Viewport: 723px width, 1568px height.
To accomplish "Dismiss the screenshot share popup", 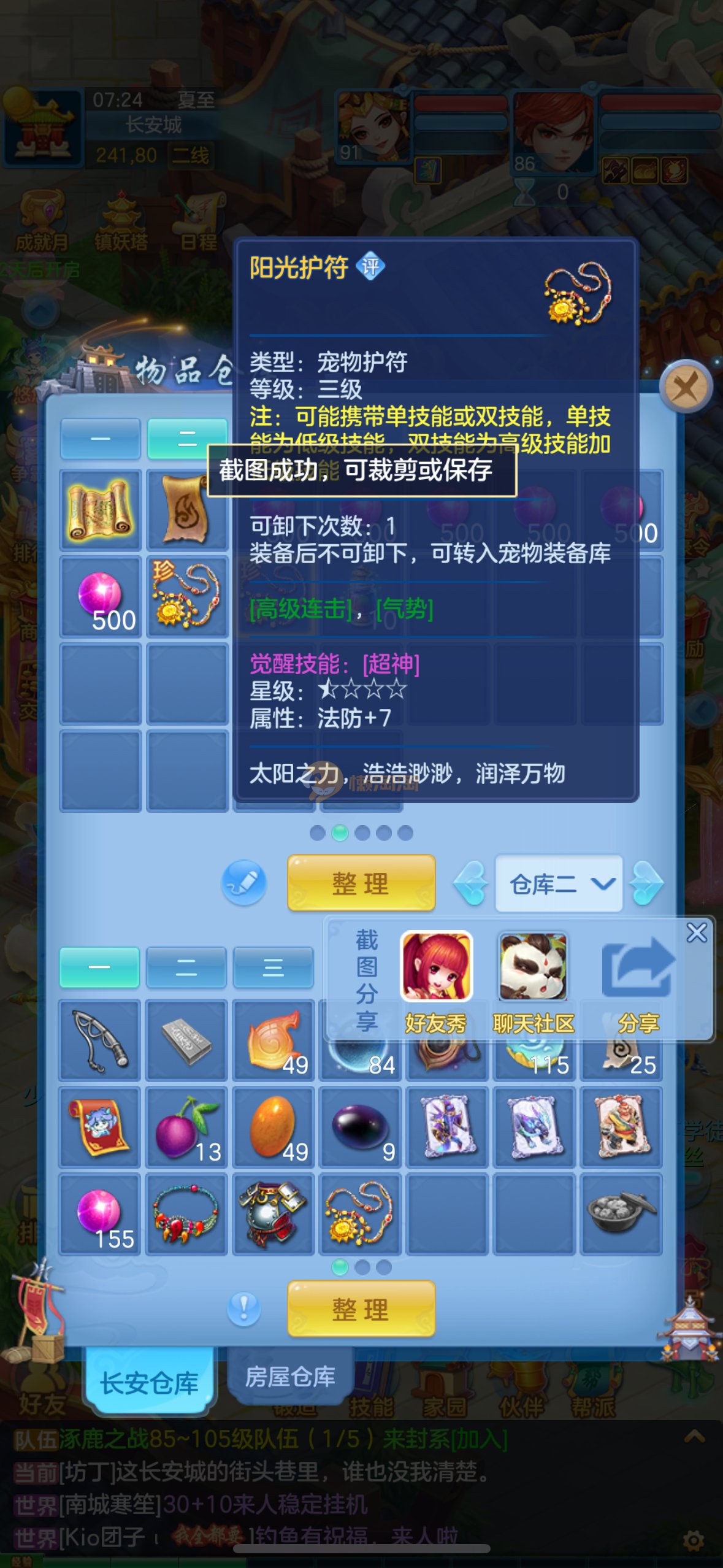I will coord(697,933).
